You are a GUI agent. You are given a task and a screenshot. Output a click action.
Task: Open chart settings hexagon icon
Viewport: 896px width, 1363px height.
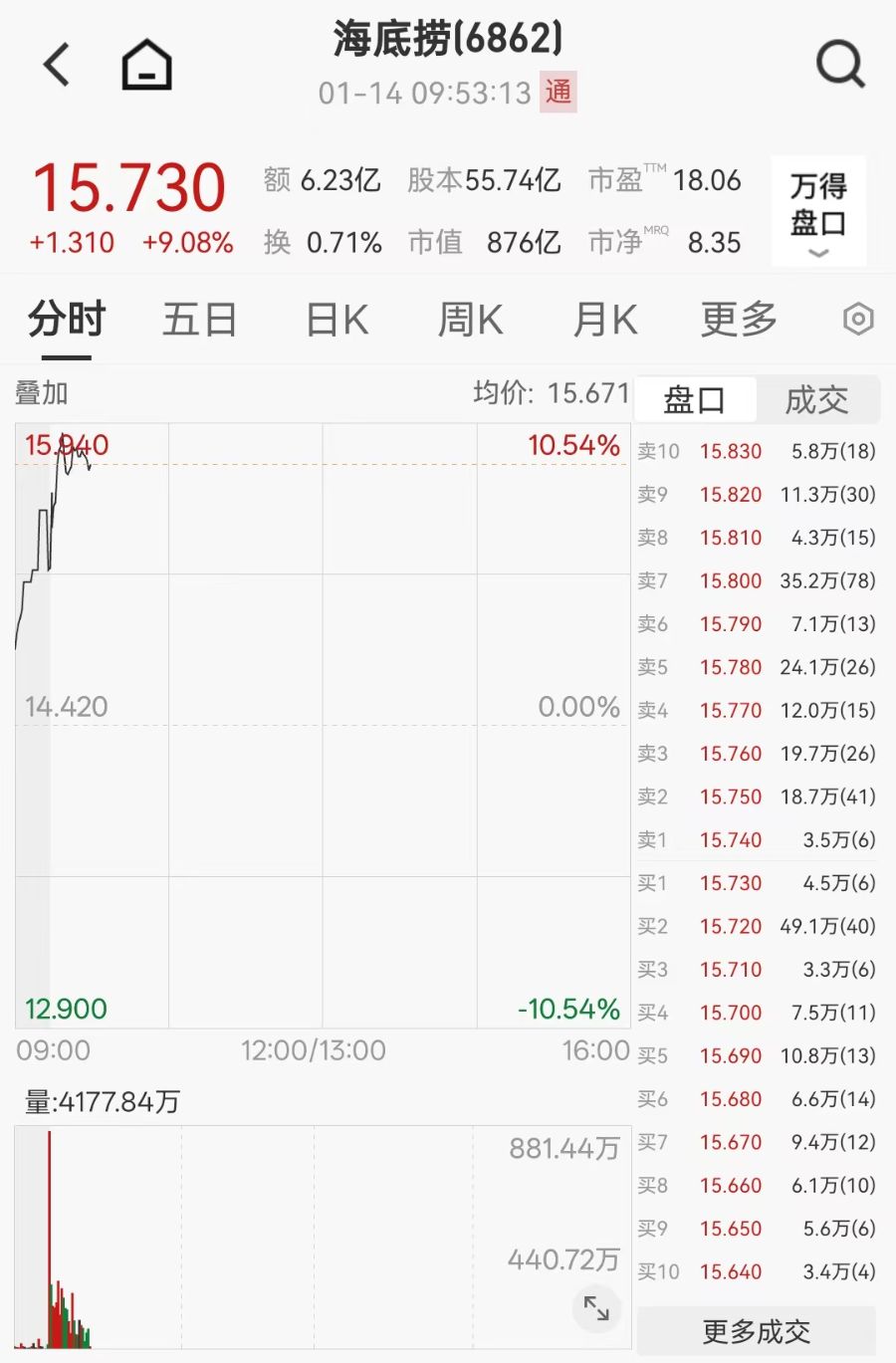coord(857,320)
